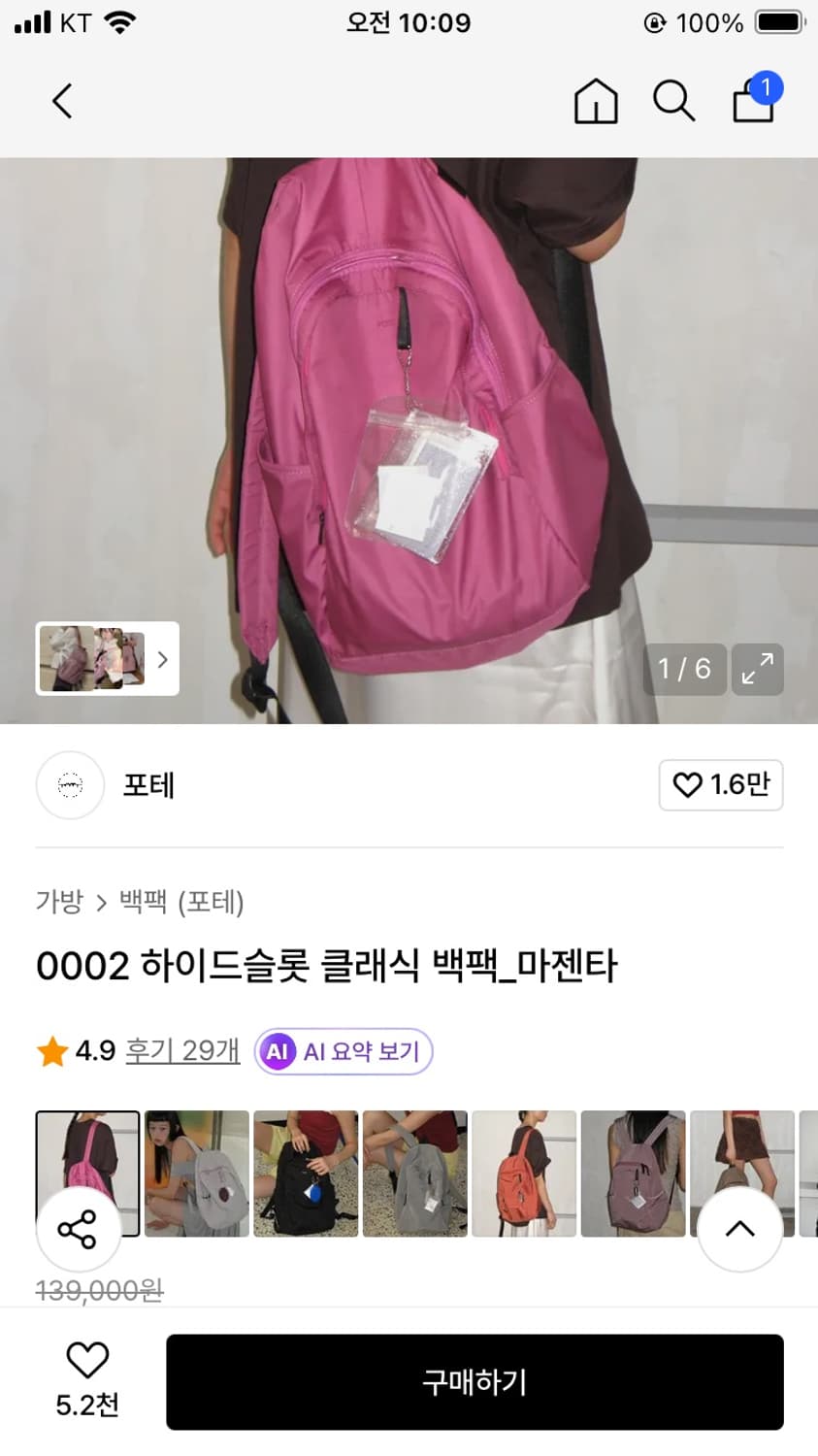Tap the search magnifier icon
Screen dimensions: 818x1456
tap(674, 101)
